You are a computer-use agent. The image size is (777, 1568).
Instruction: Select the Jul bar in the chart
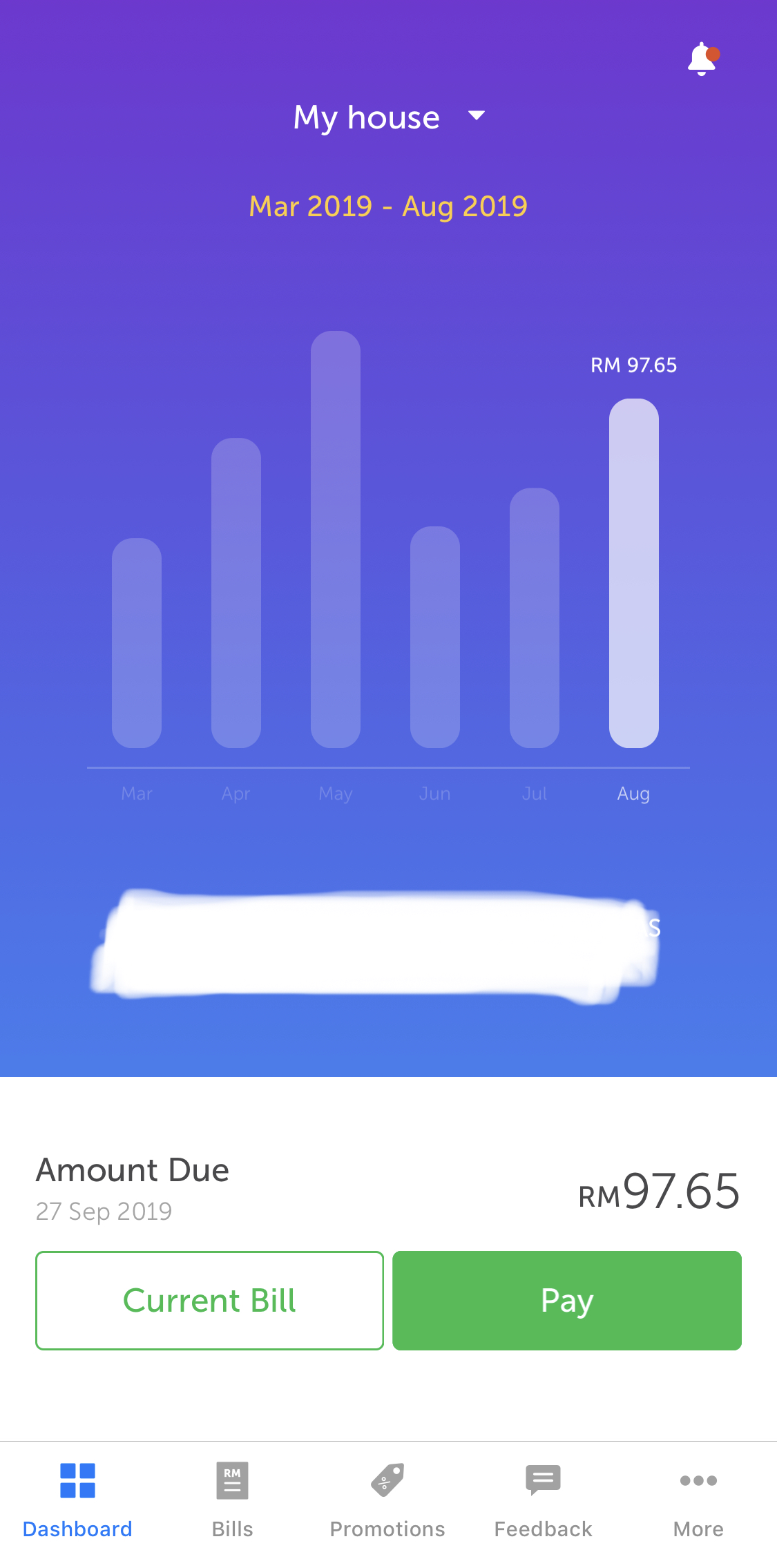(535, 618)
